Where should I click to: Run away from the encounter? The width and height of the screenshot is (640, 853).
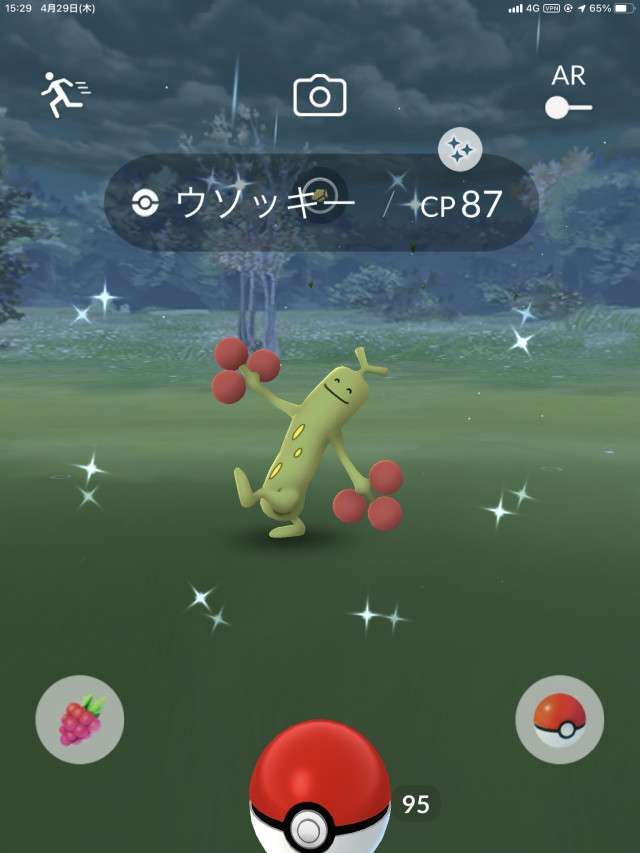pyautogui.click(x=64, y=94)
